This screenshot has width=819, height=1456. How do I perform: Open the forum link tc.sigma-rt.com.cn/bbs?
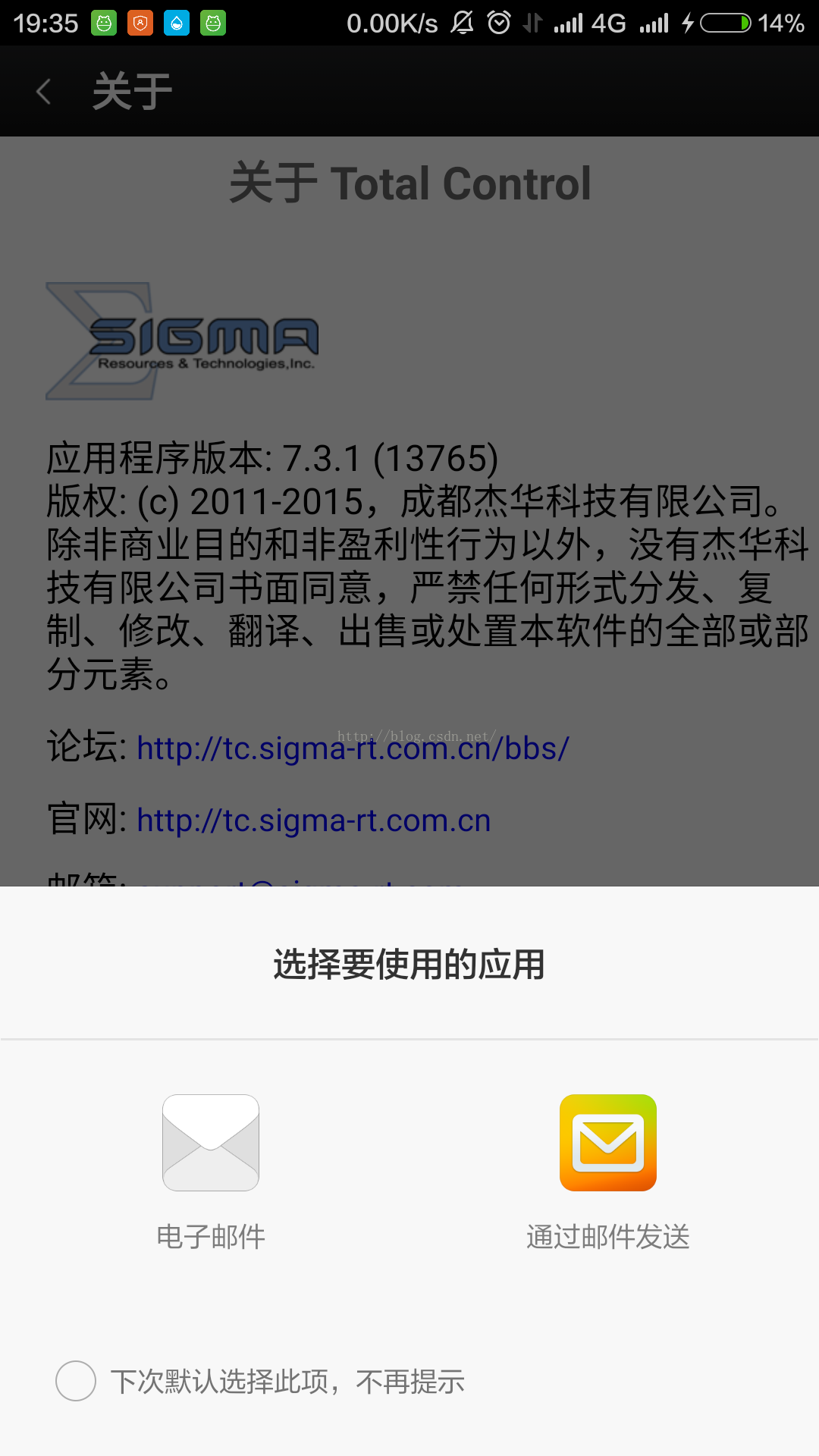(x=353, y=748)
